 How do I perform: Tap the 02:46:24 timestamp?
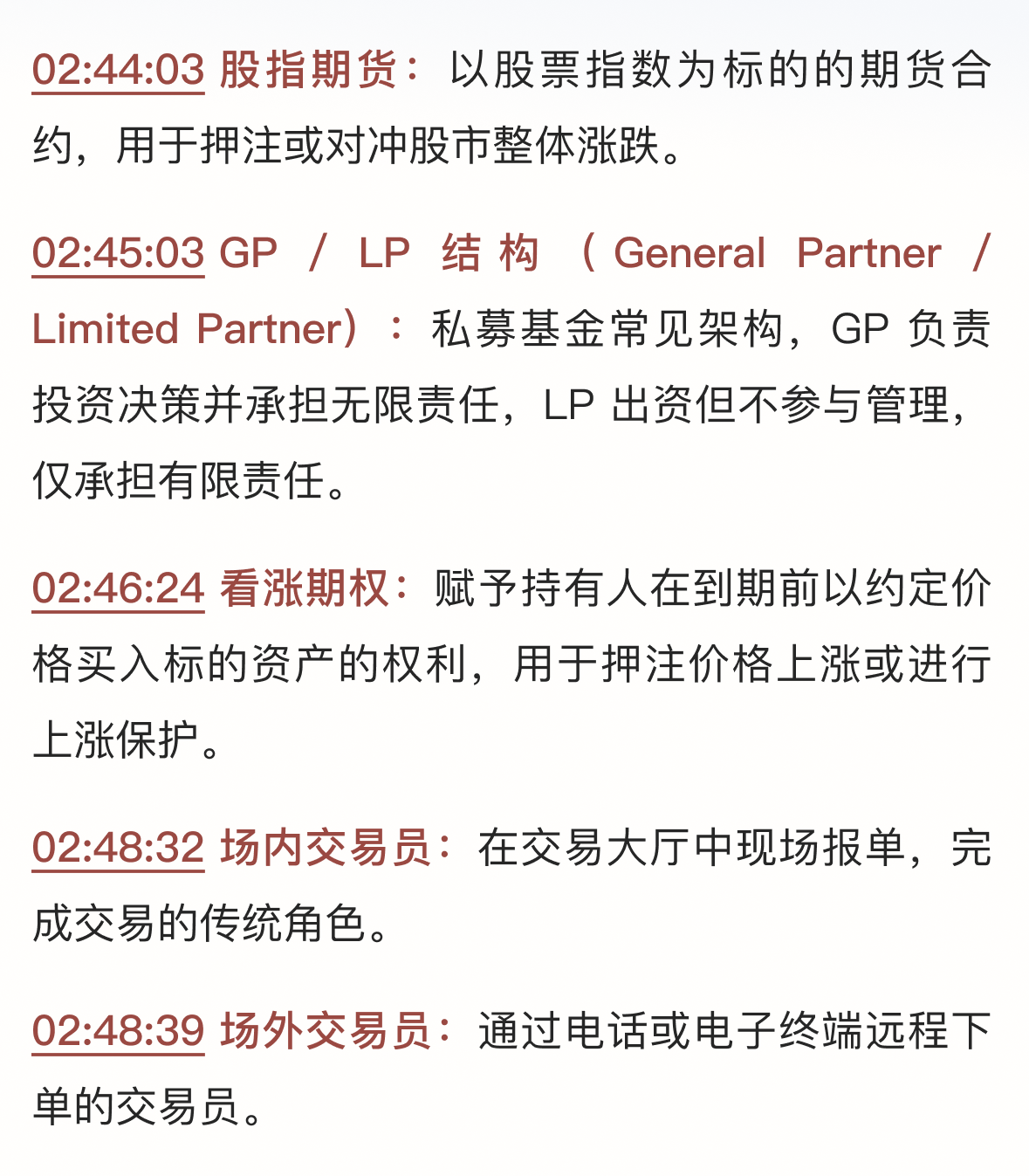click(118, 589)
